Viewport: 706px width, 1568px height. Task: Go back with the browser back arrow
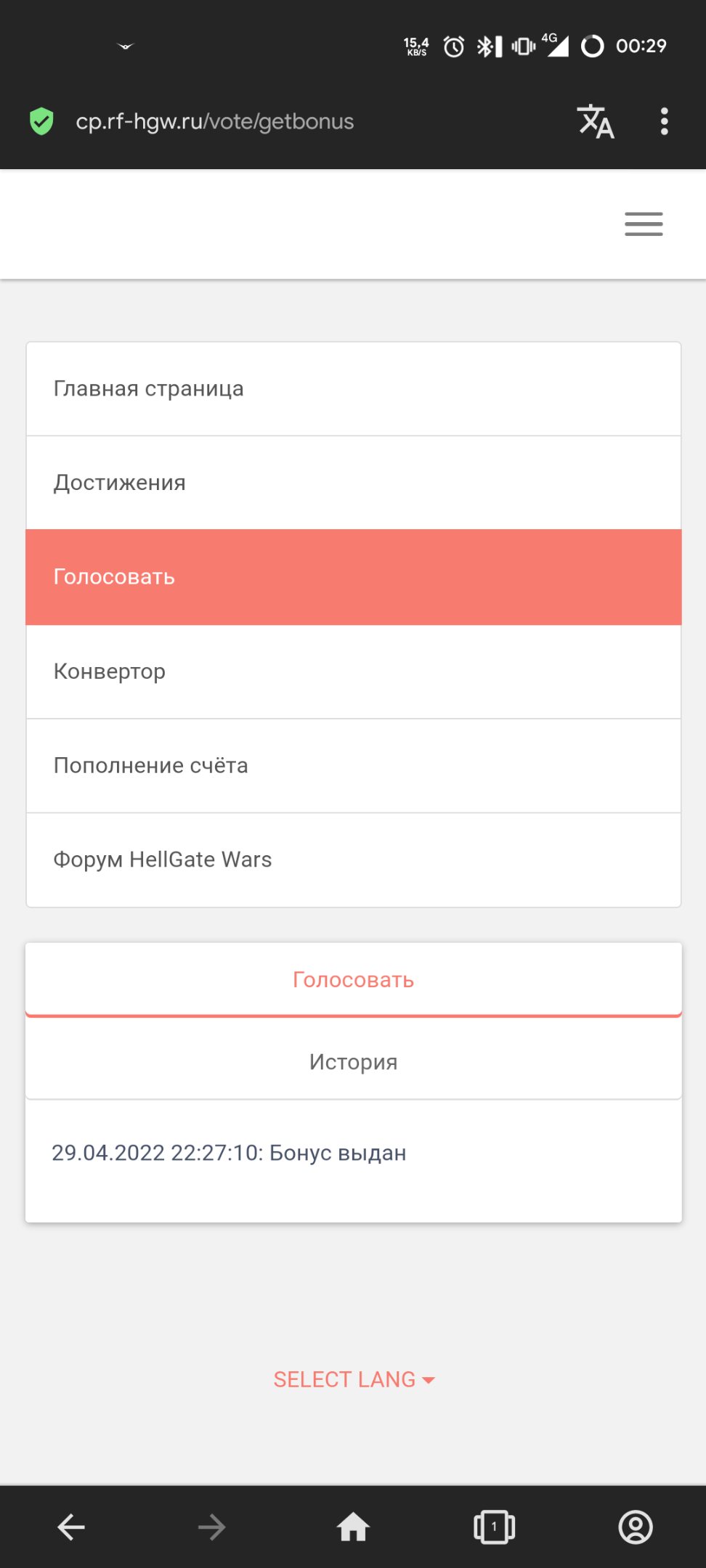pyautogui.click(x=70, y=1527)
